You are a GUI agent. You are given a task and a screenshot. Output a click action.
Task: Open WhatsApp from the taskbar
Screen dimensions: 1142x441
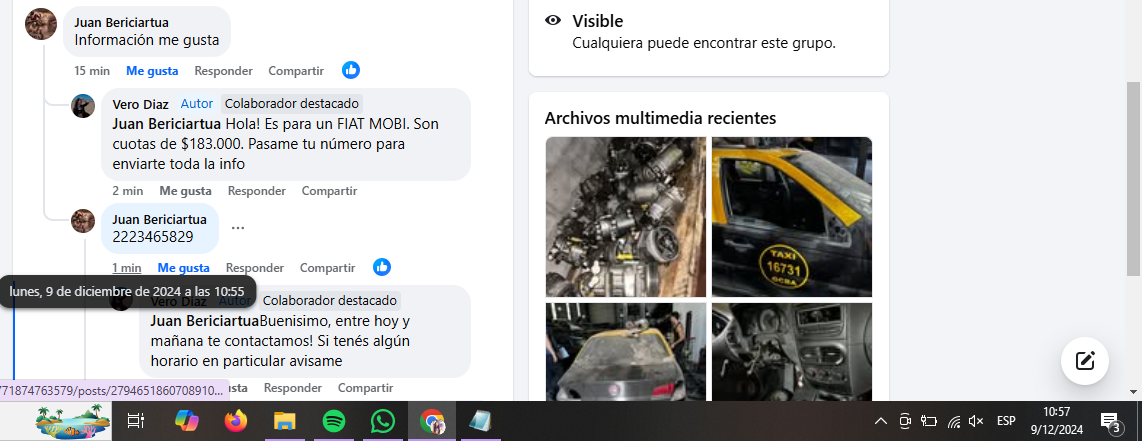tap(382, 422)
